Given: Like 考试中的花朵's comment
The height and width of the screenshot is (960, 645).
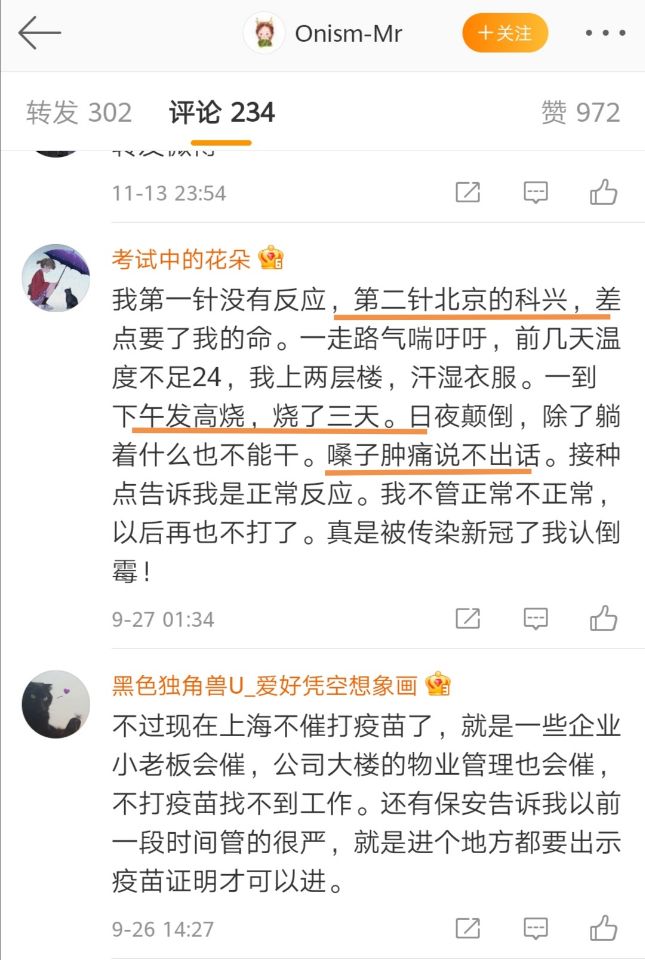Looking at the screenshot, I should coord(603,618).
